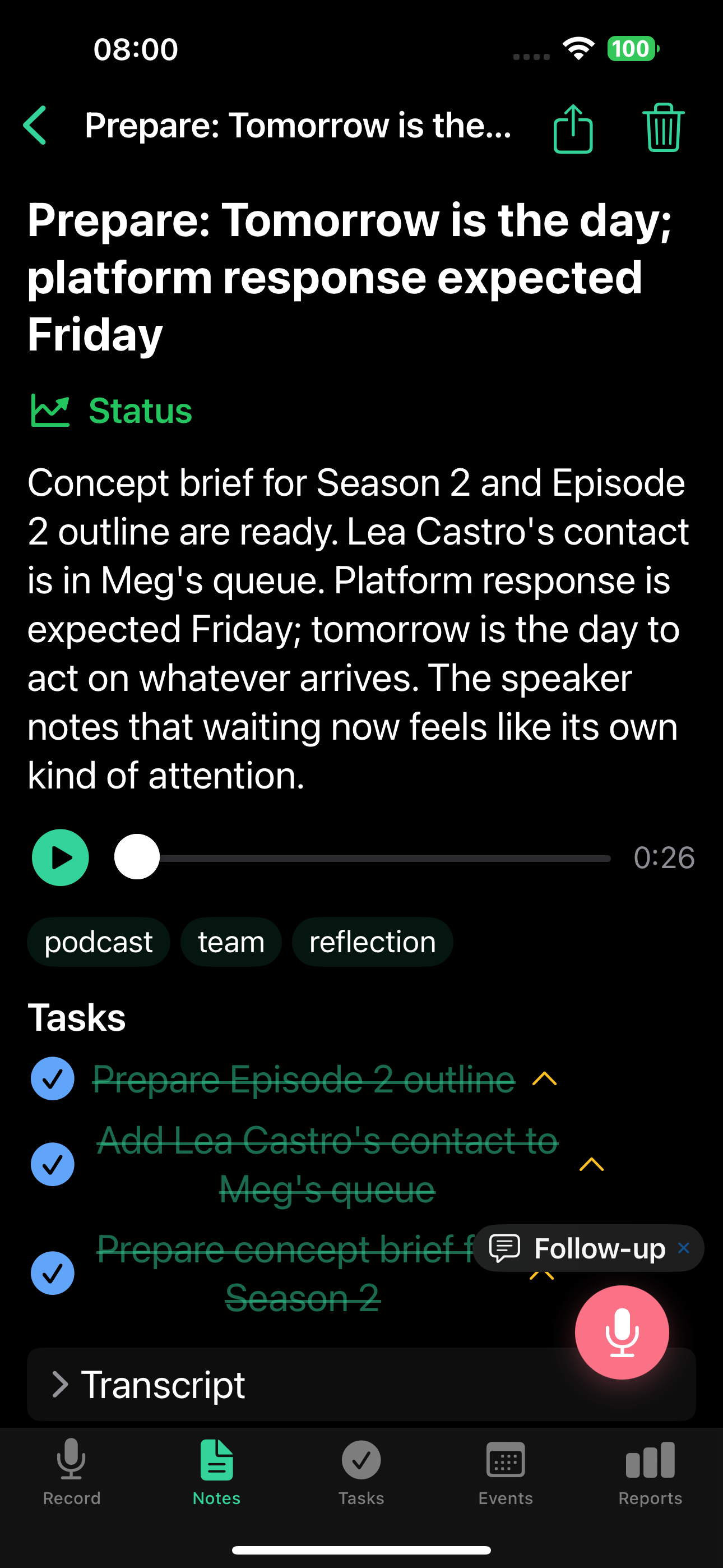Tap the share icon in the top bar
The height and width of the screenshot is (1568, 723).
(x=573, y=127)
